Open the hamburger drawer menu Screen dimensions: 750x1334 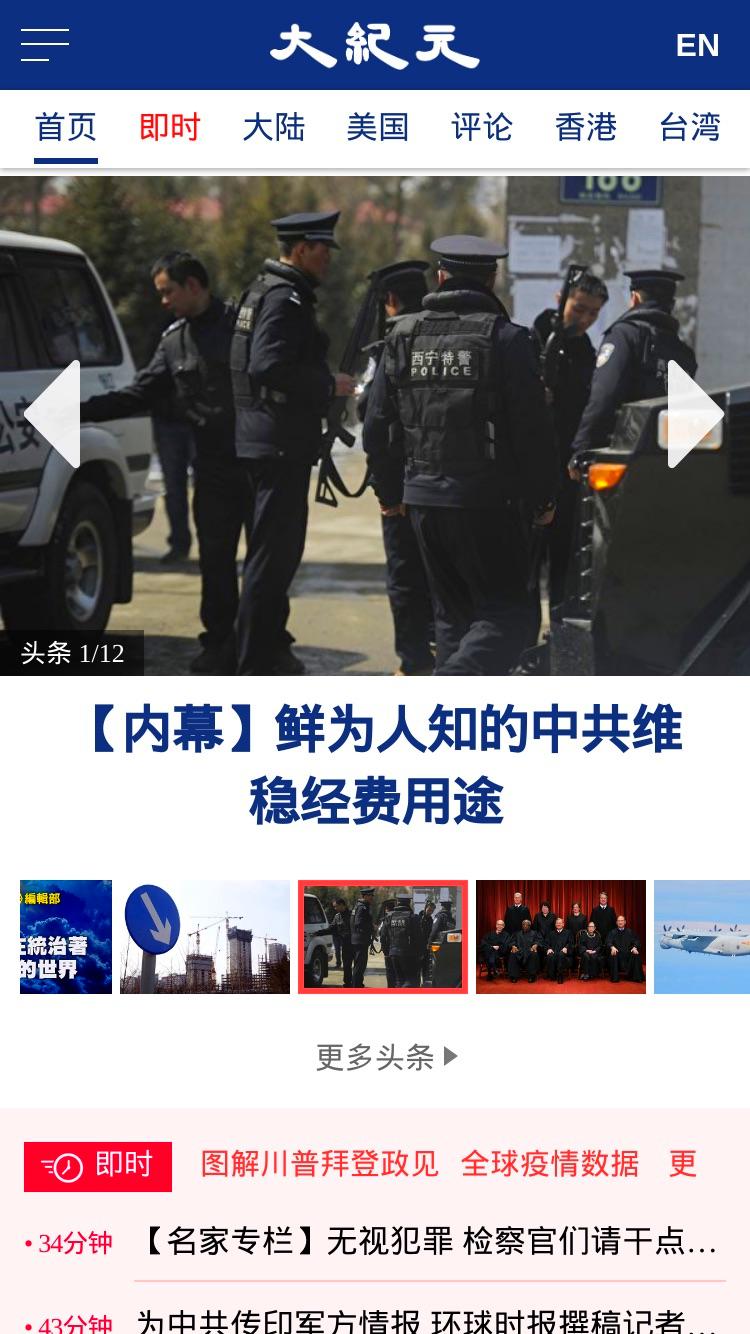45,45
